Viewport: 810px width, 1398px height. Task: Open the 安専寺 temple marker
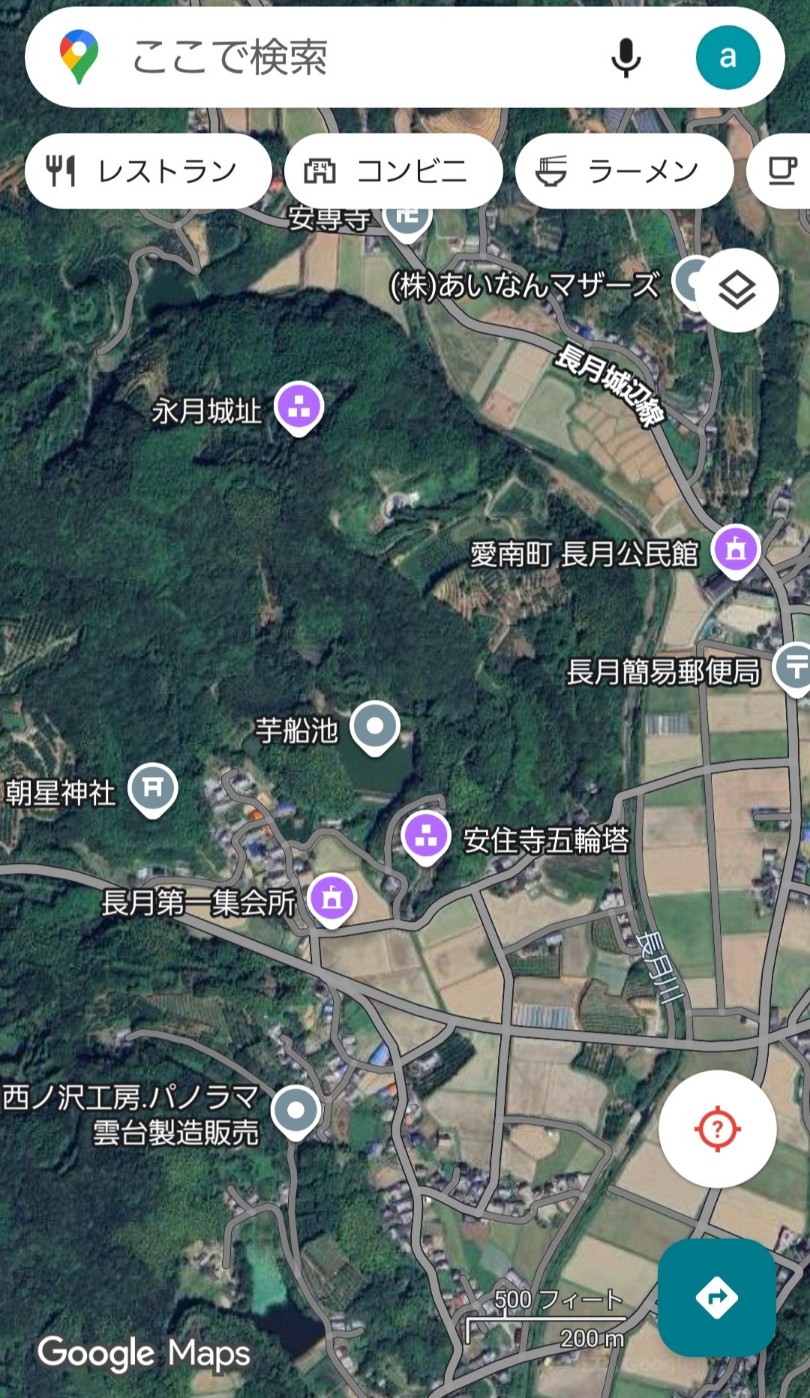point(407,218)
